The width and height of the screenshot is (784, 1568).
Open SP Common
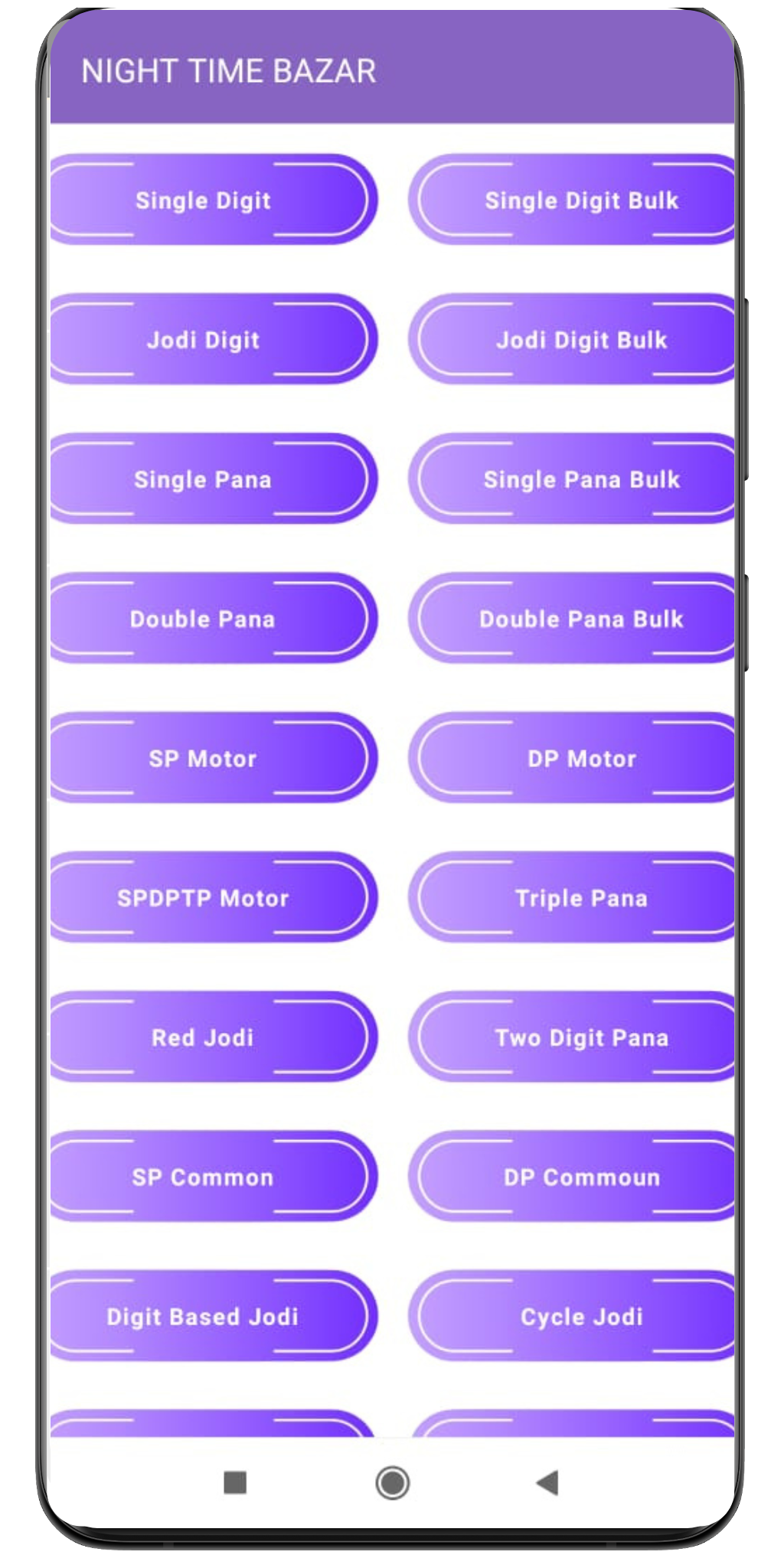tap(204, 1177)
